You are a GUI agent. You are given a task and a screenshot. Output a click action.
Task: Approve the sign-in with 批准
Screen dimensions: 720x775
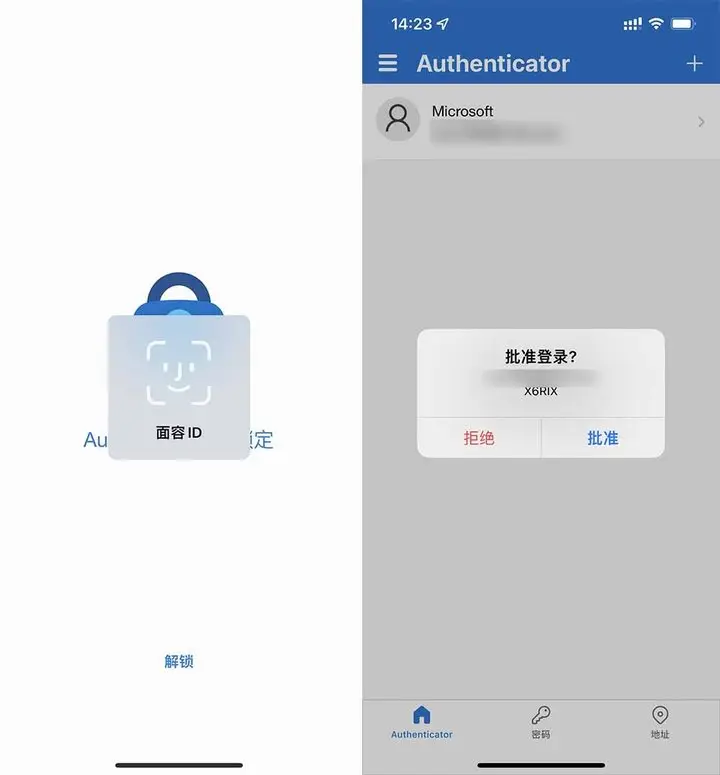[603, 439]
